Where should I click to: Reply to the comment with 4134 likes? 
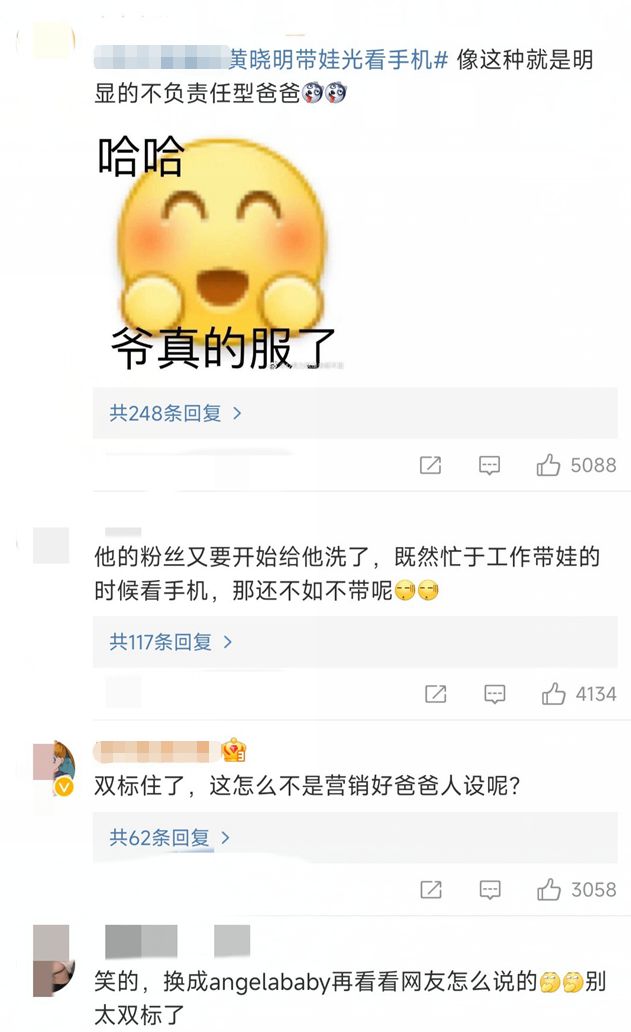[494, 694]
